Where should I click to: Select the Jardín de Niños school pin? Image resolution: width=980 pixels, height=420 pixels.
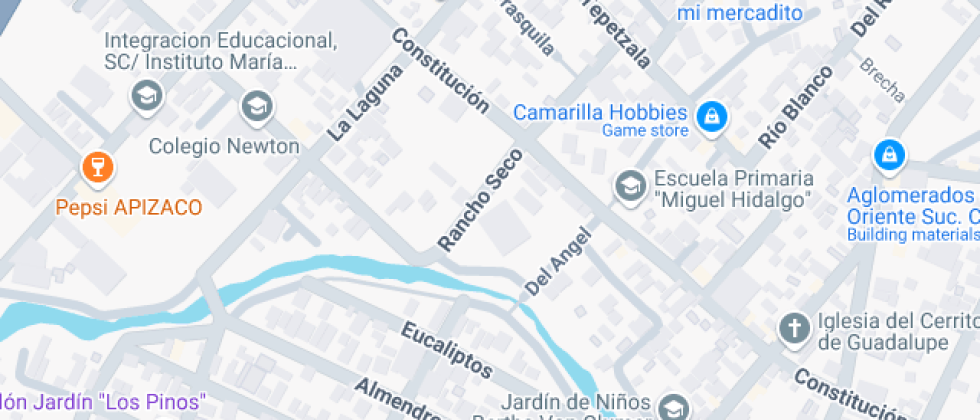[675, 407]
